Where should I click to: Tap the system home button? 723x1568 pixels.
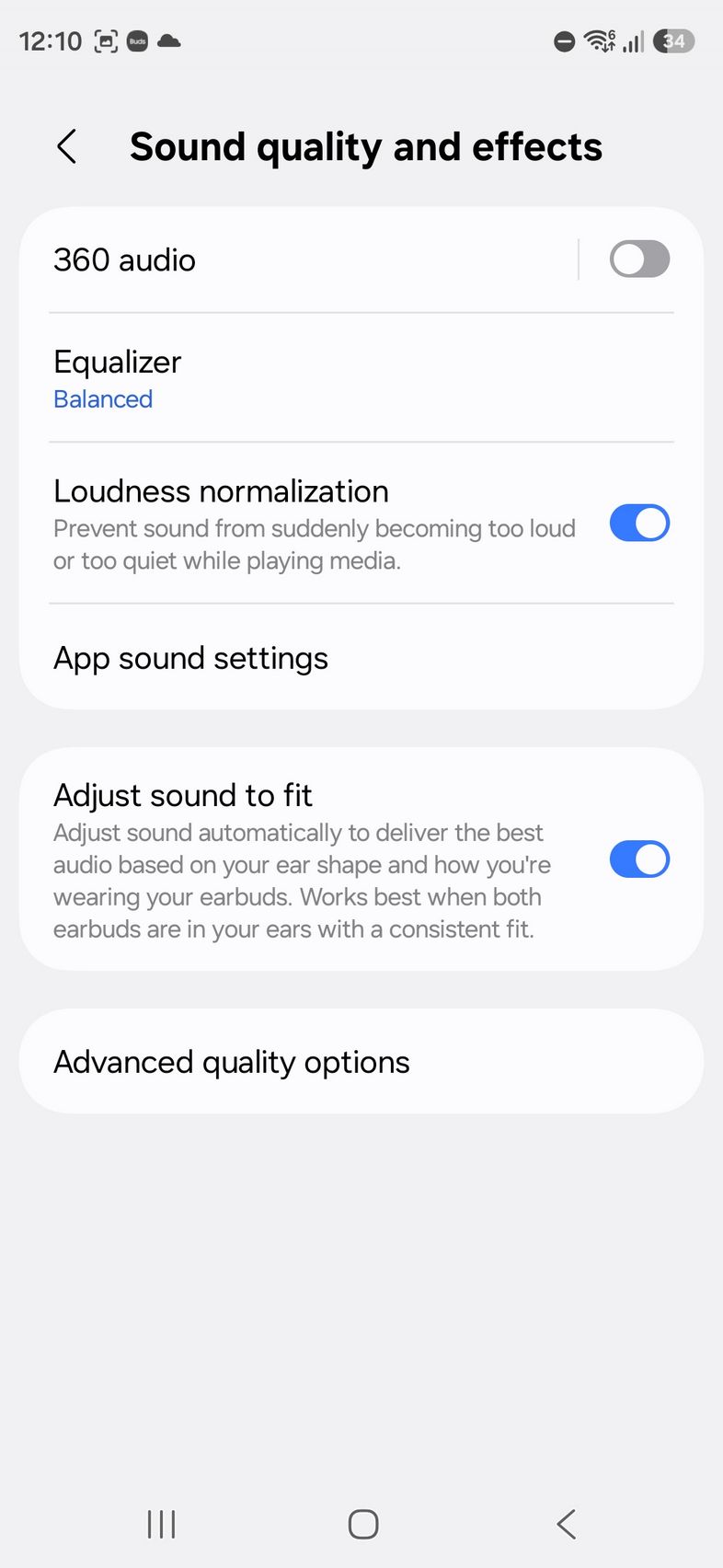(363, 1525)
